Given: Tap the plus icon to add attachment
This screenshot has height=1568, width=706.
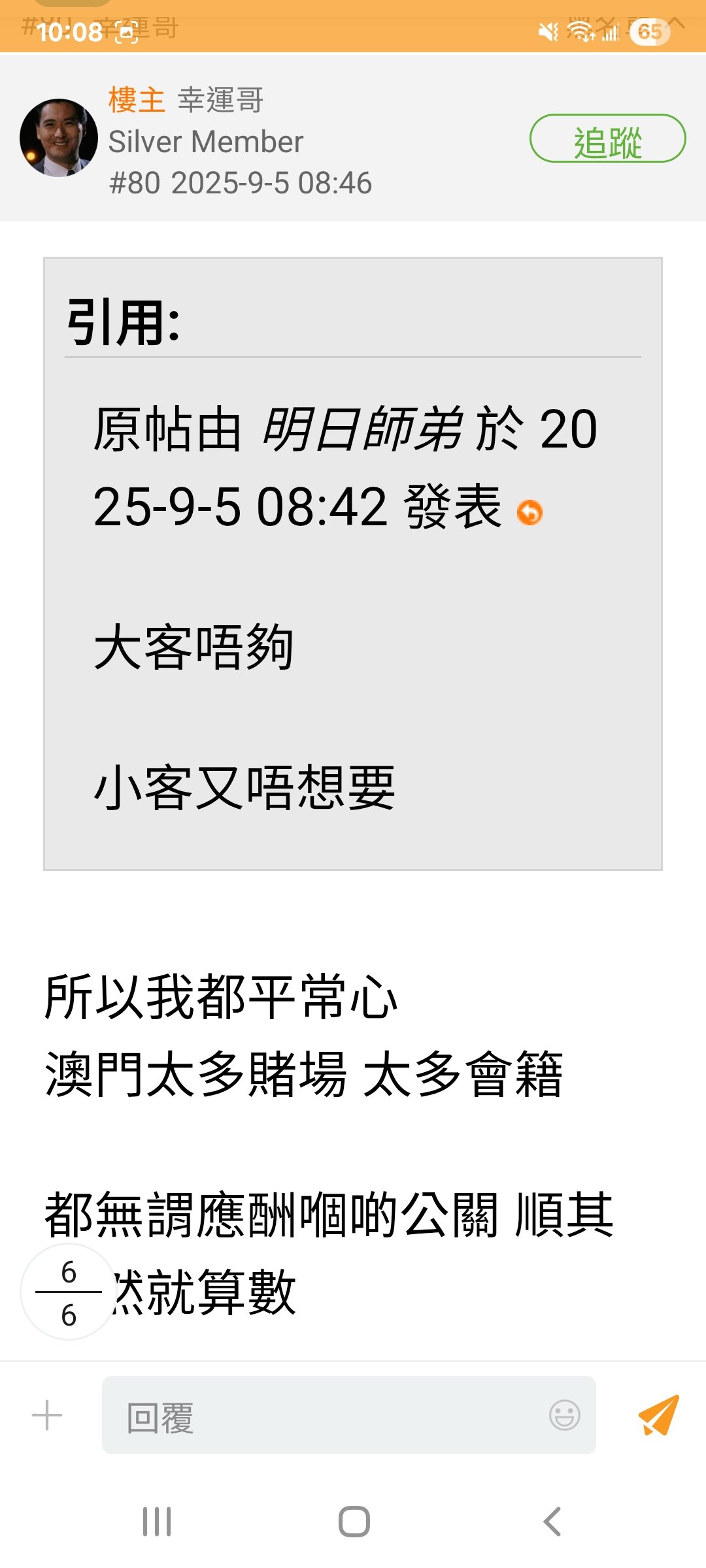Looking at the screenshot, I should tap(47, 1416).
